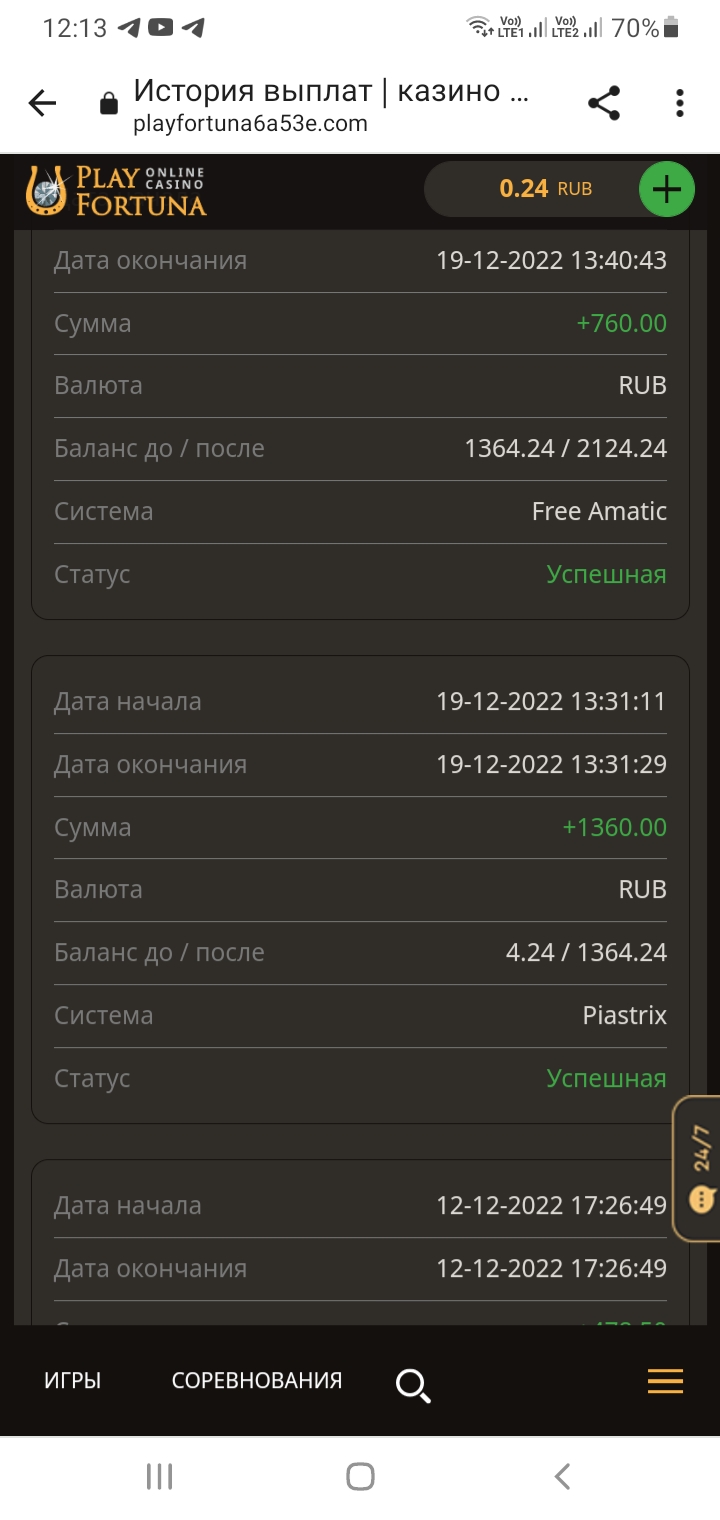Open the Play Fortuna logo home link

(116, 191)
